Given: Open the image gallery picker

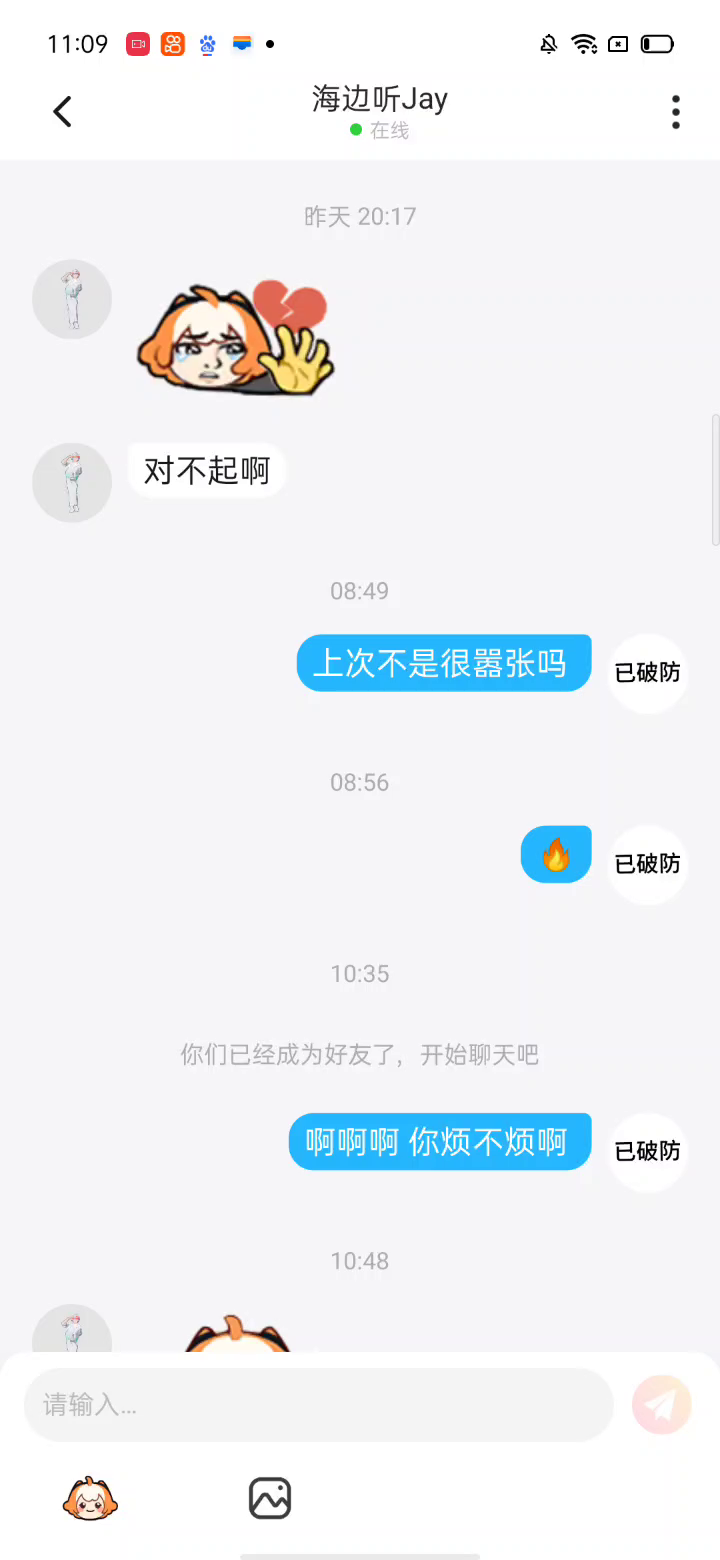Looking at the screenshot, I should coord(270,1498).
